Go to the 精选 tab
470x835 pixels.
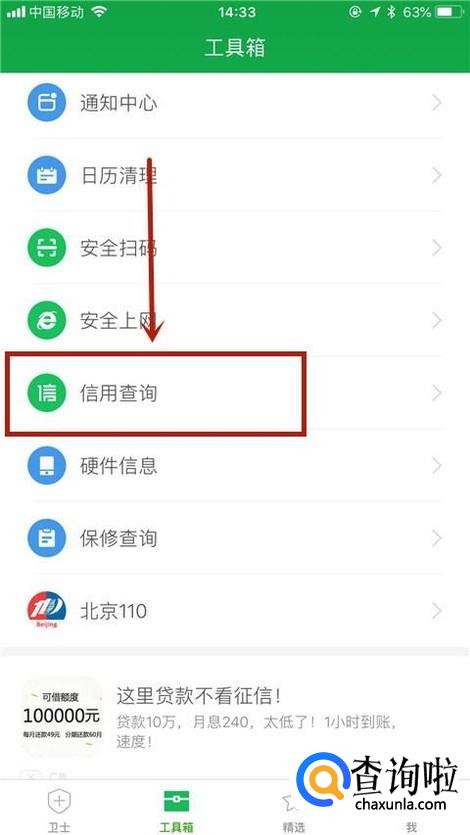pyautogui.click(x=293, y=809)
